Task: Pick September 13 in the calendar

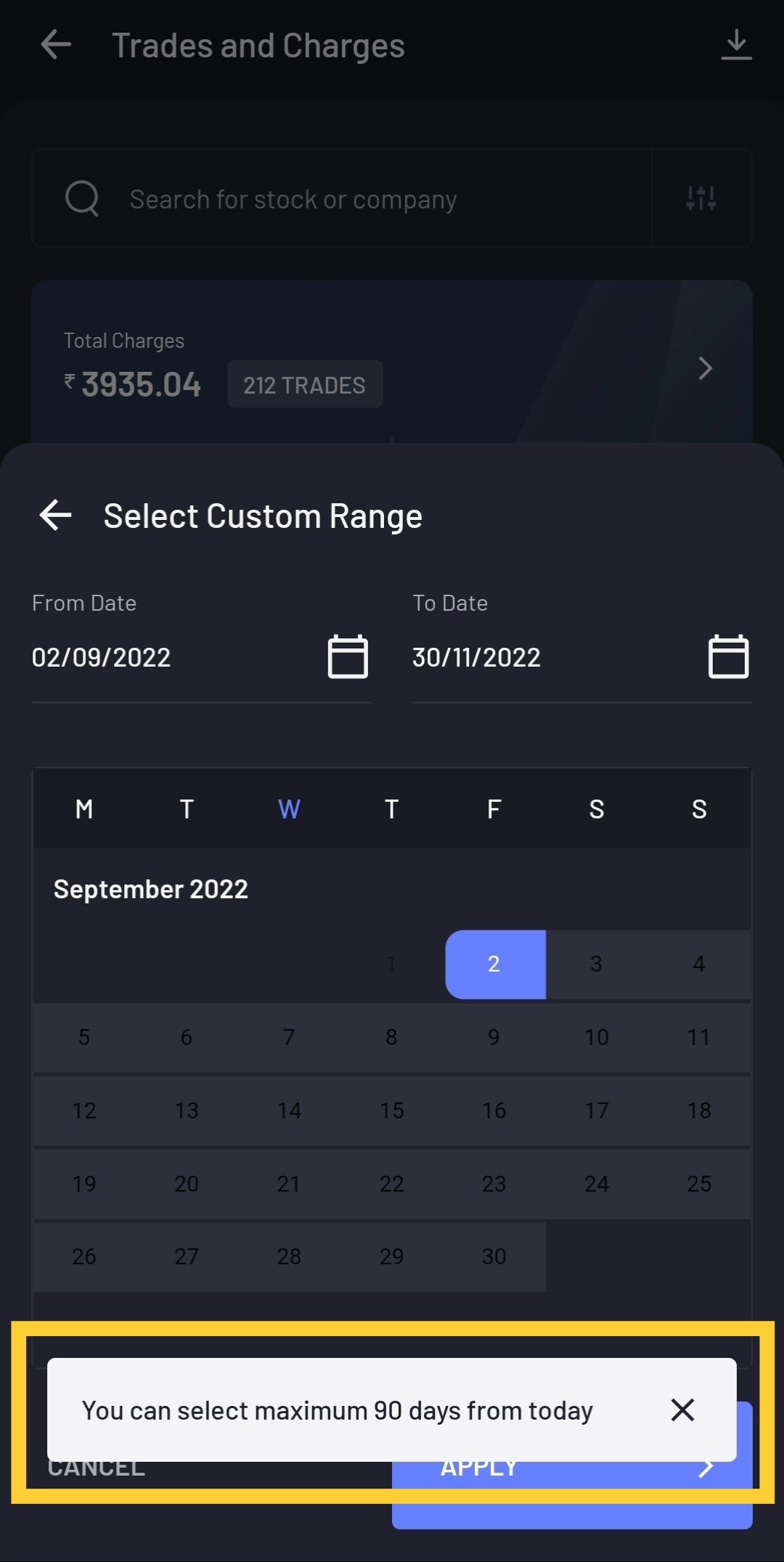Action: coord(187,1110)
